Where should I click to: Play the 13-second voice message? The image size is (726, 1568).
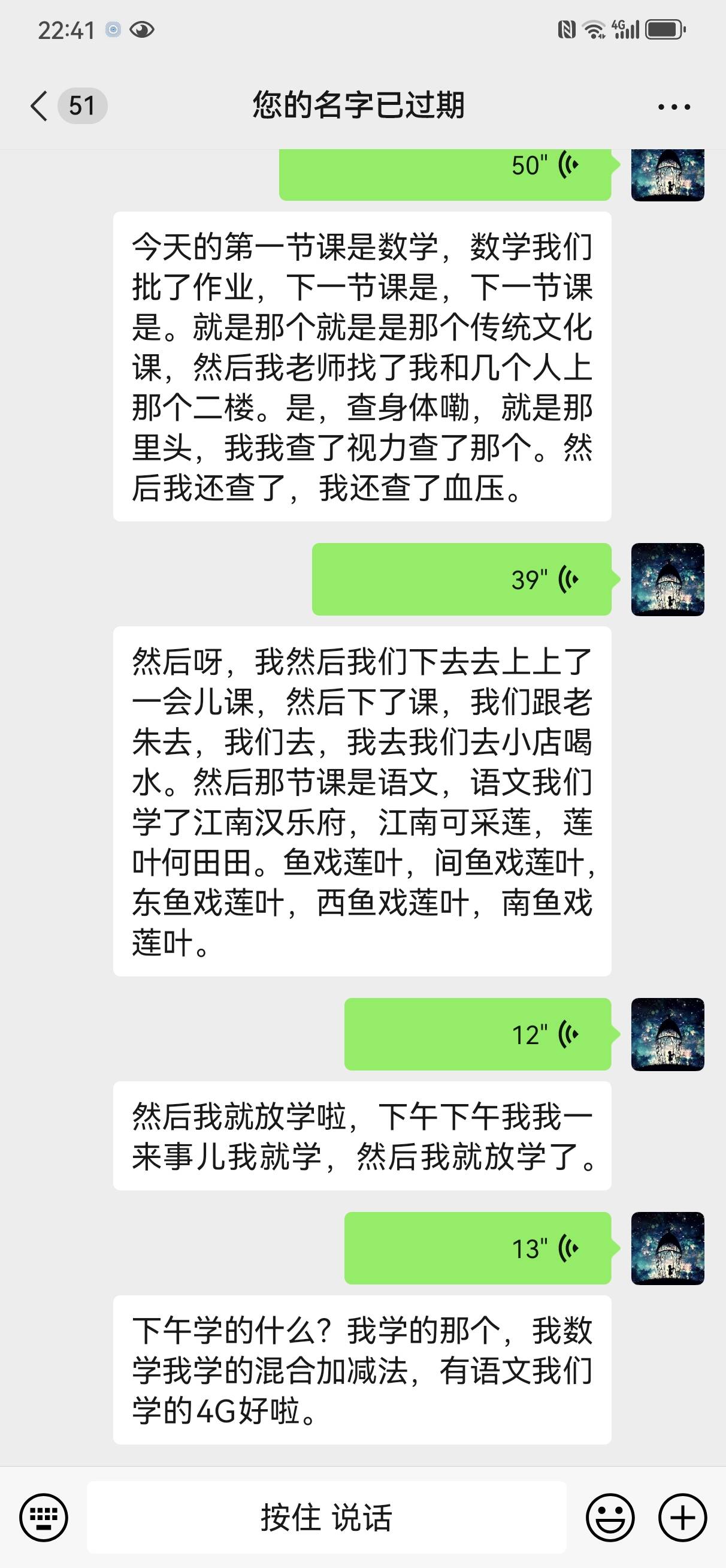(478, 1249)
